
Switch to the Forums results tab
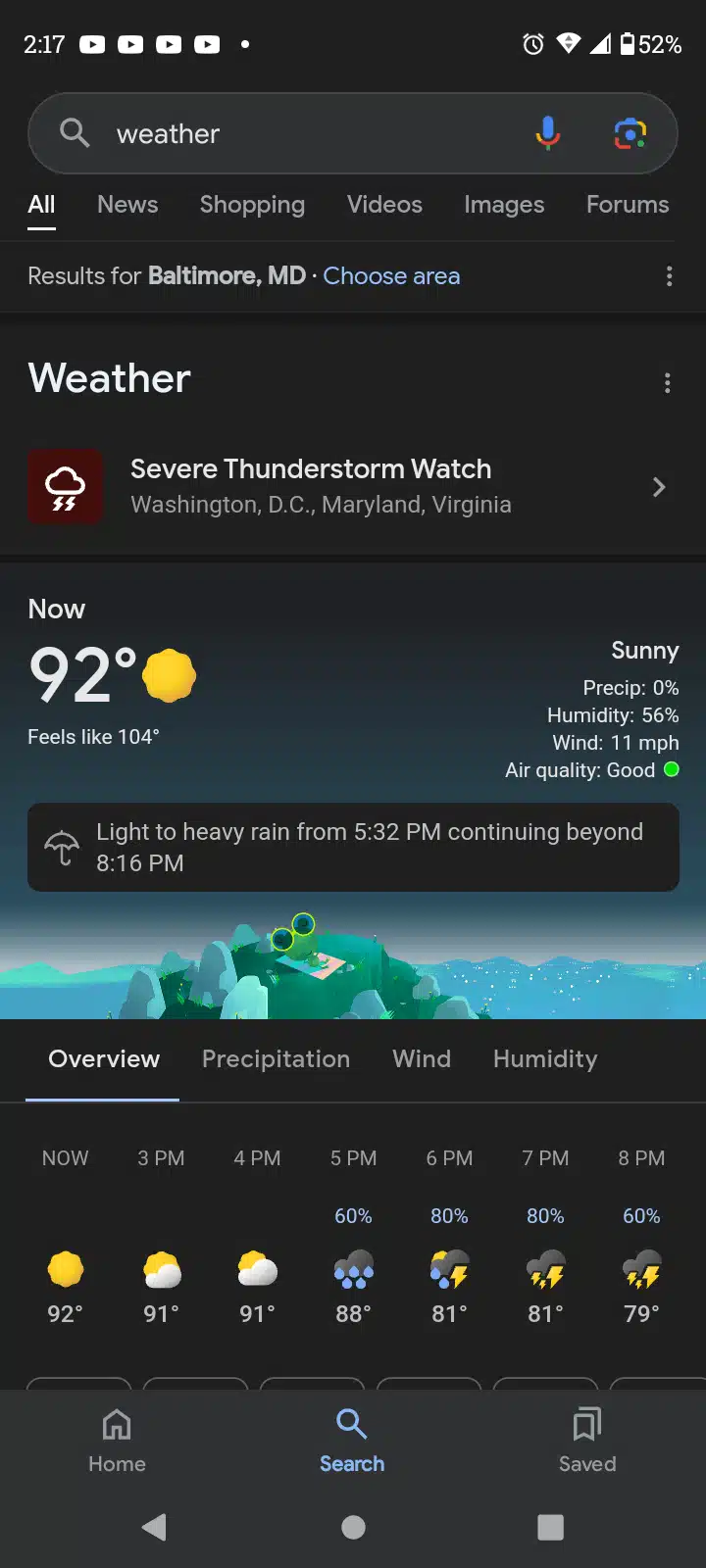628,204
